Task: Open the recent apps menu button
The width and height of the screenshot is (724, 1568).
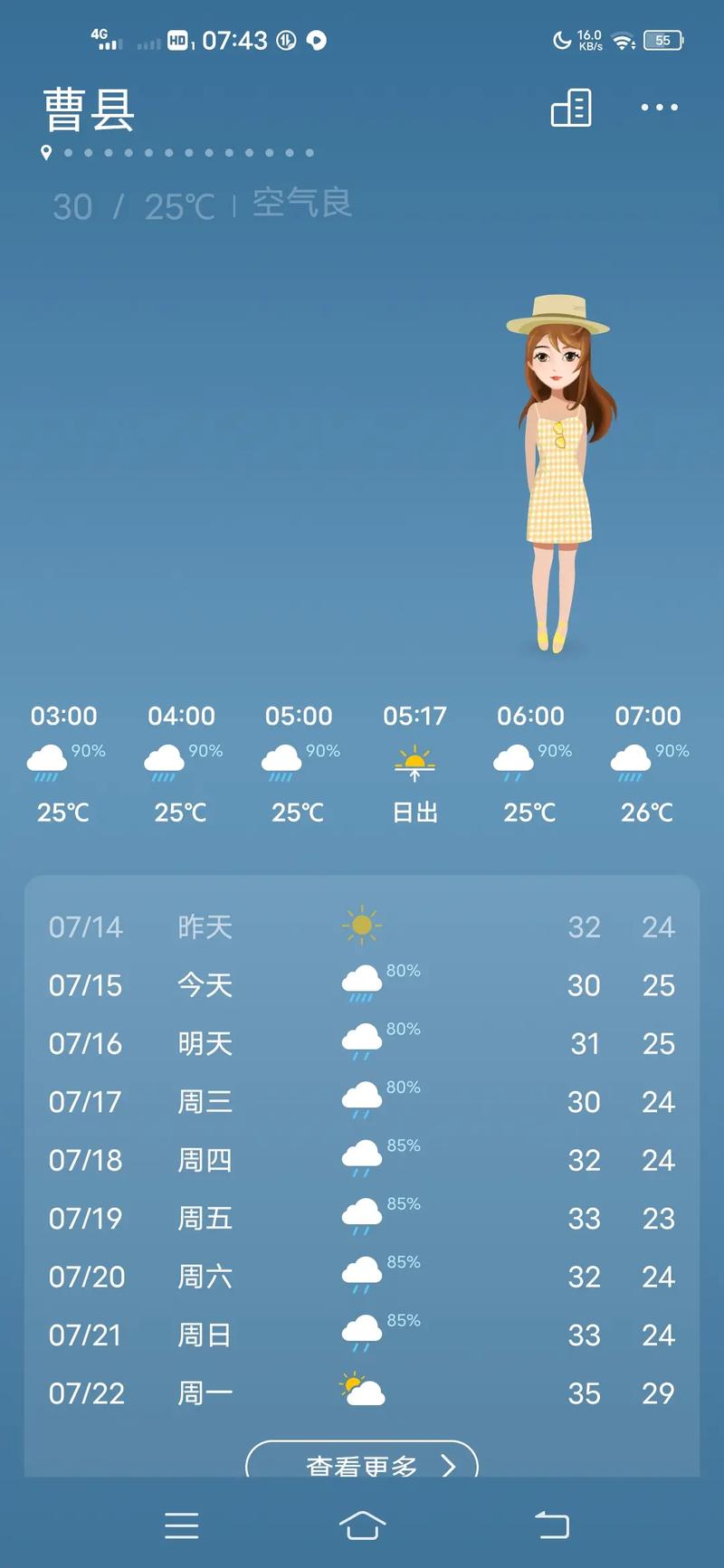Action: [181, 1525]
